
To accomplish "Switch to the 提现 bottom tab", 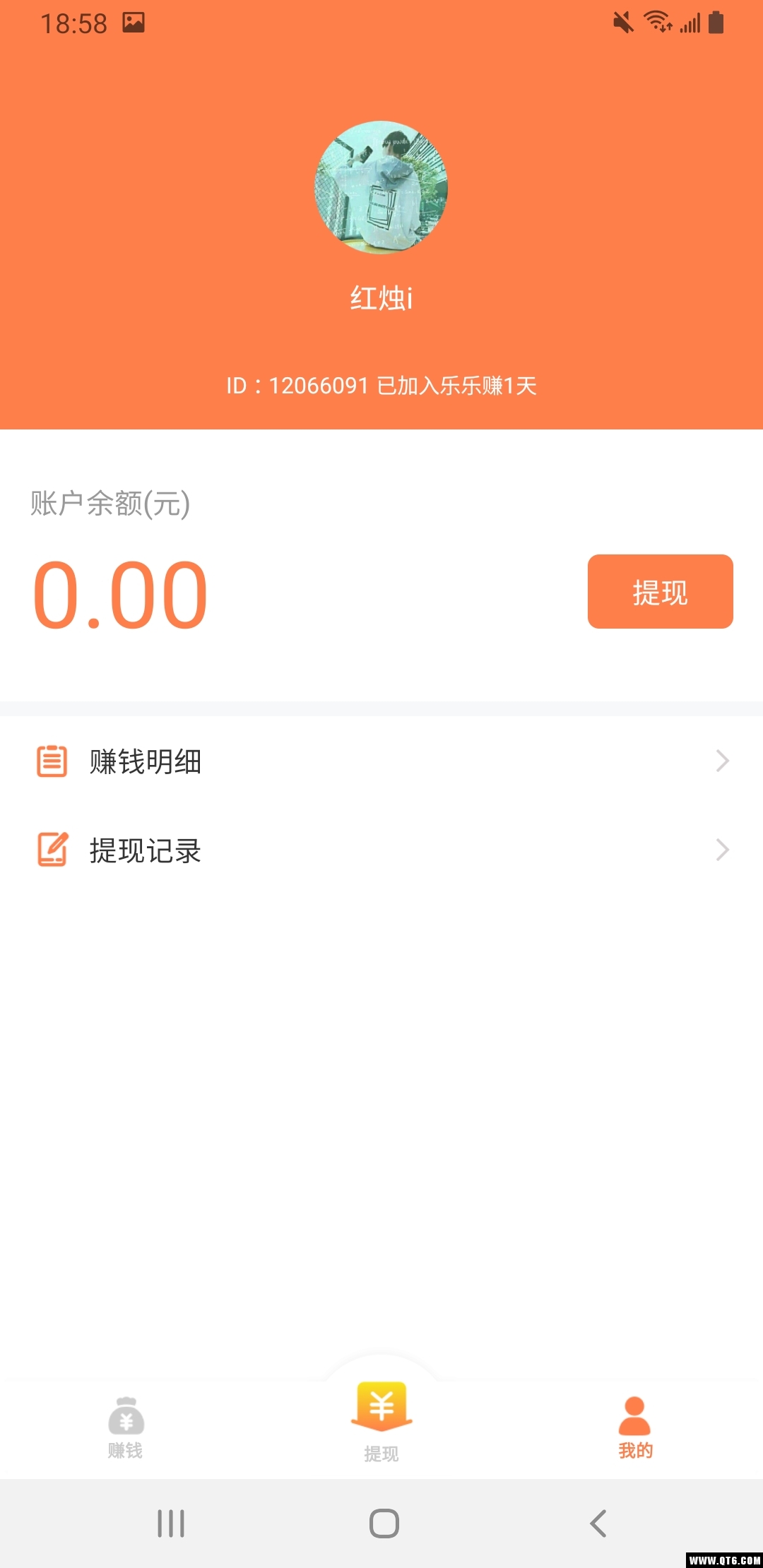I will tap(381, 1421).
